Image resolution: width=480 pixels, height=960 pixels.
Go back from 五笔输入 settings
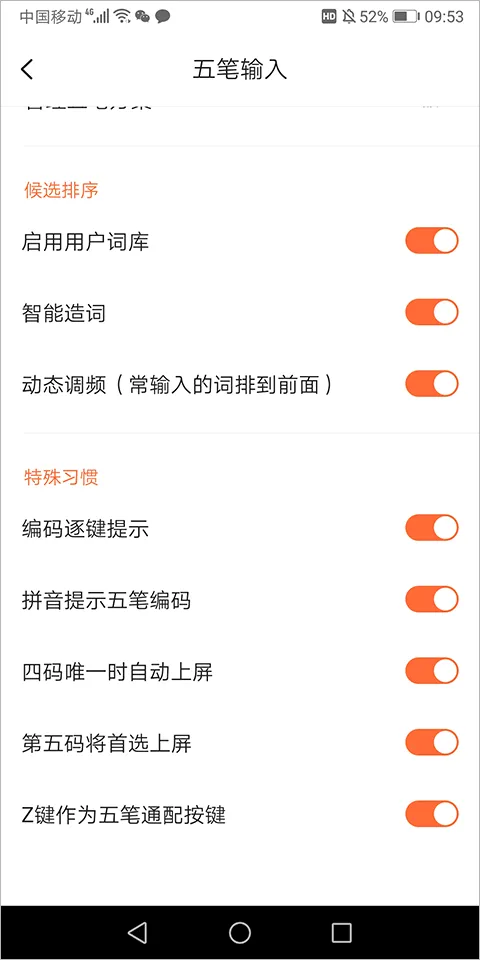point(27,70)
